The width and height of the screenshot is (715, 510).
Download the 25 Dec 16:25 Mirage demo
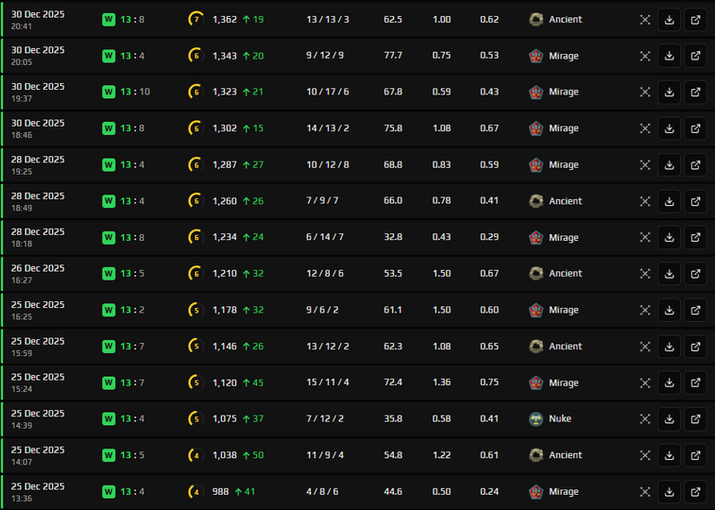[669, 310]
